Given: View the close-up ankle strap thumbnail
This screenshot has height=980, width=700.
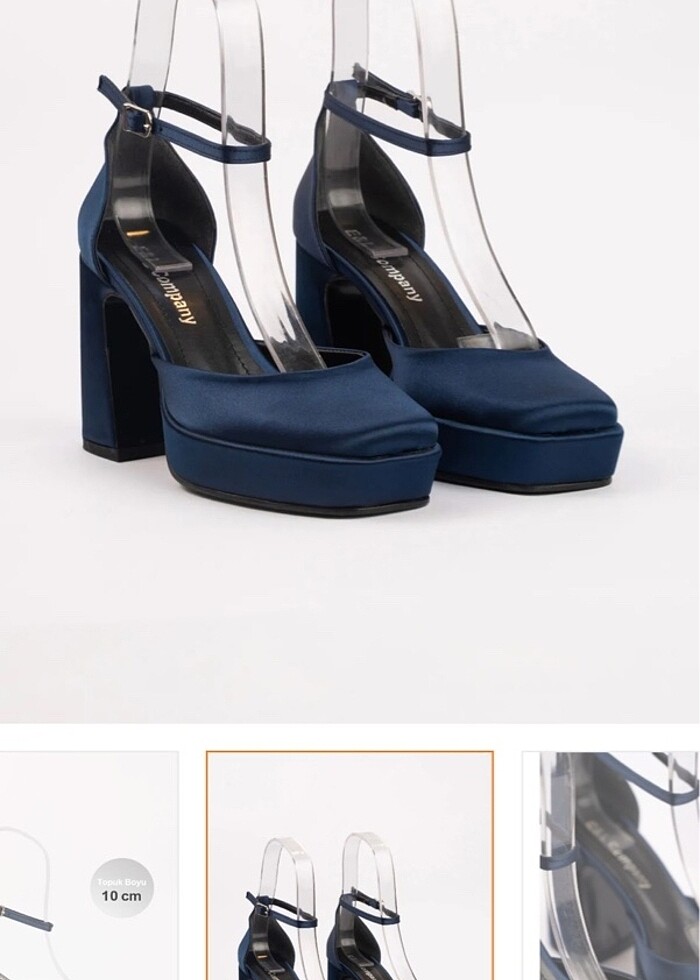Looking at the screenshot, I should (x=610, y=866).
